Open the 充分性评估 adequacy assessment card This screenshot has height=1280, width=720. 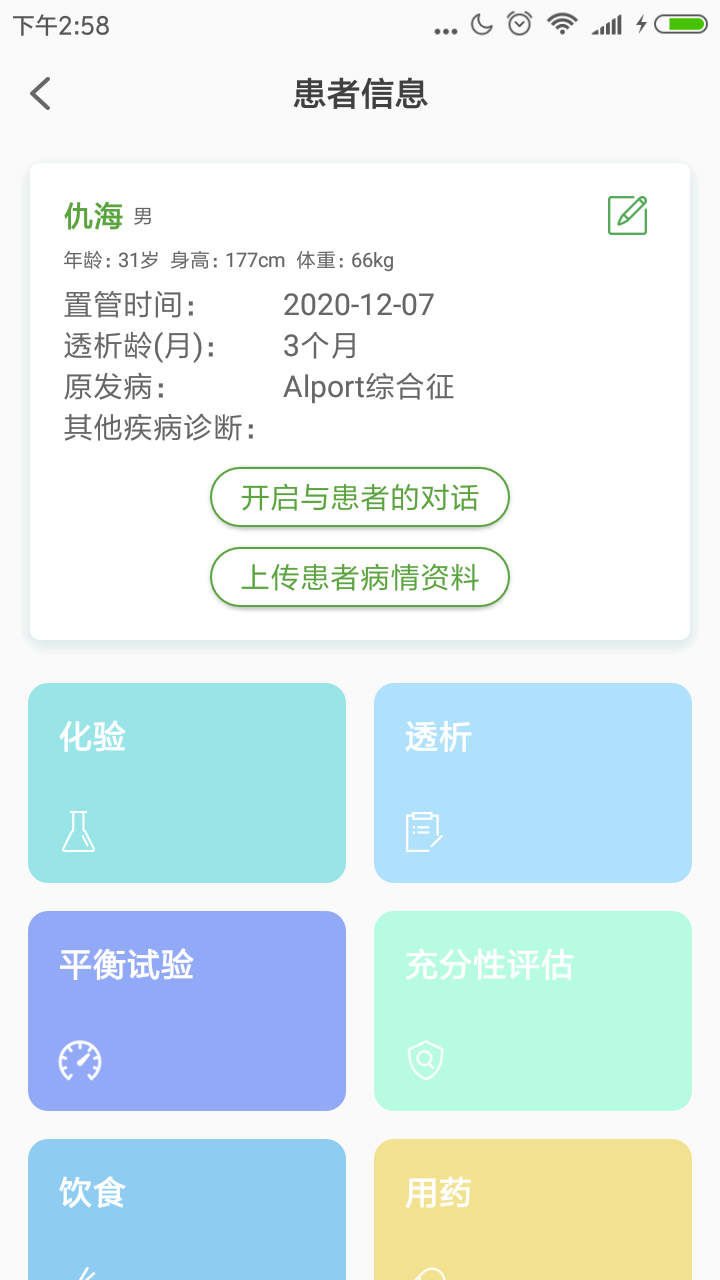click(532, 1011)
